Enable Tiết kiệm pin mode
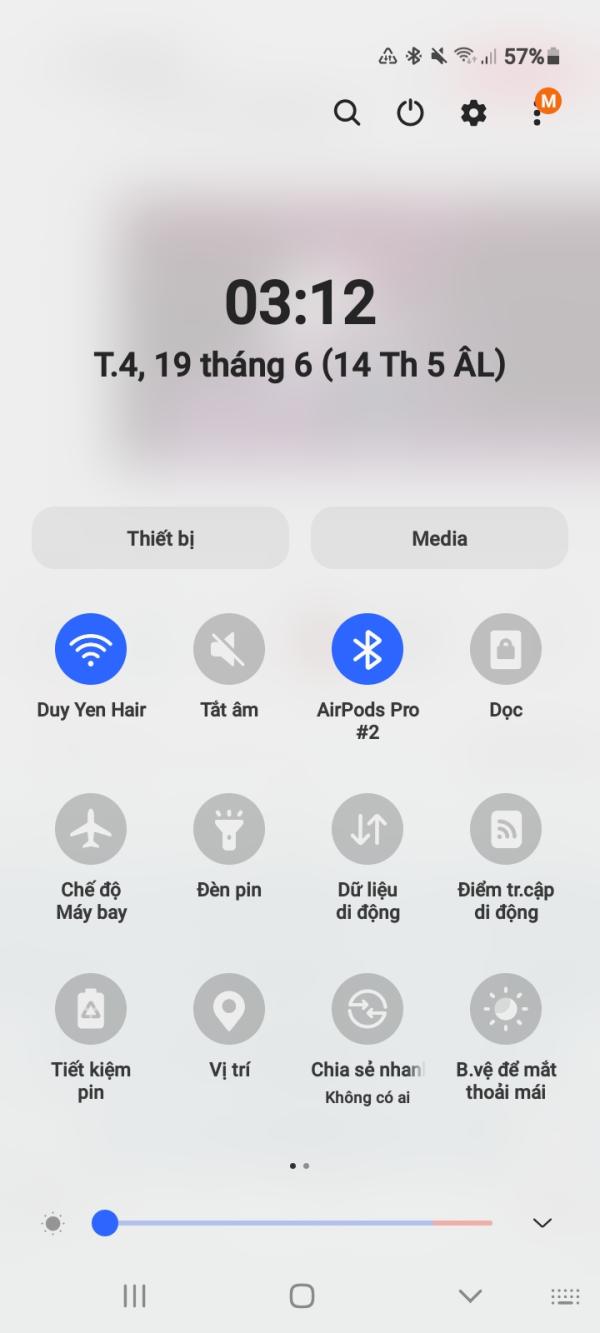600x1333 pixels. click(x=91, y=1009)
